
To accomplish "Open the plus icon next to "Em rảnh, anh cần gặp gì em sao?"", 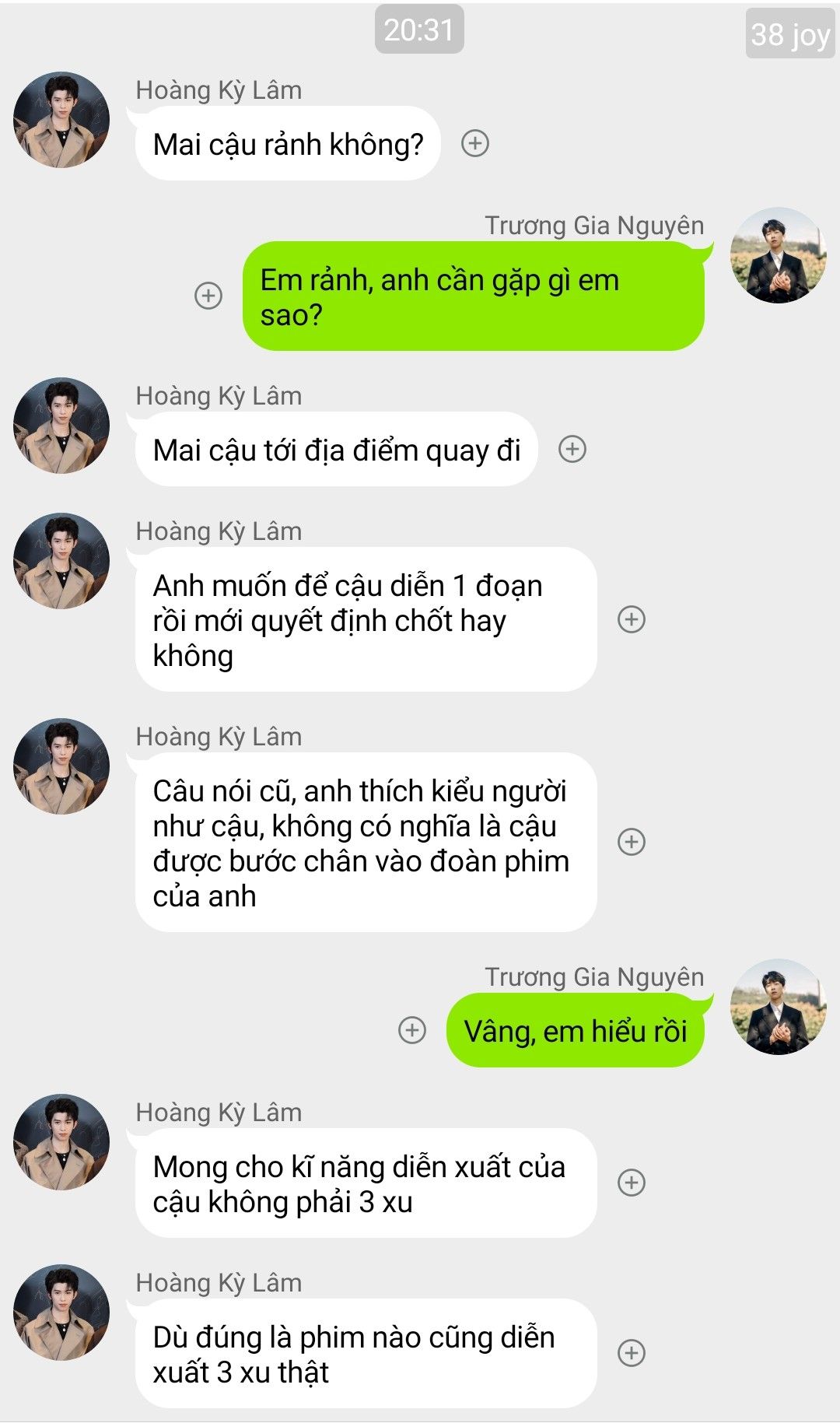I will click(x=208, y=296).
